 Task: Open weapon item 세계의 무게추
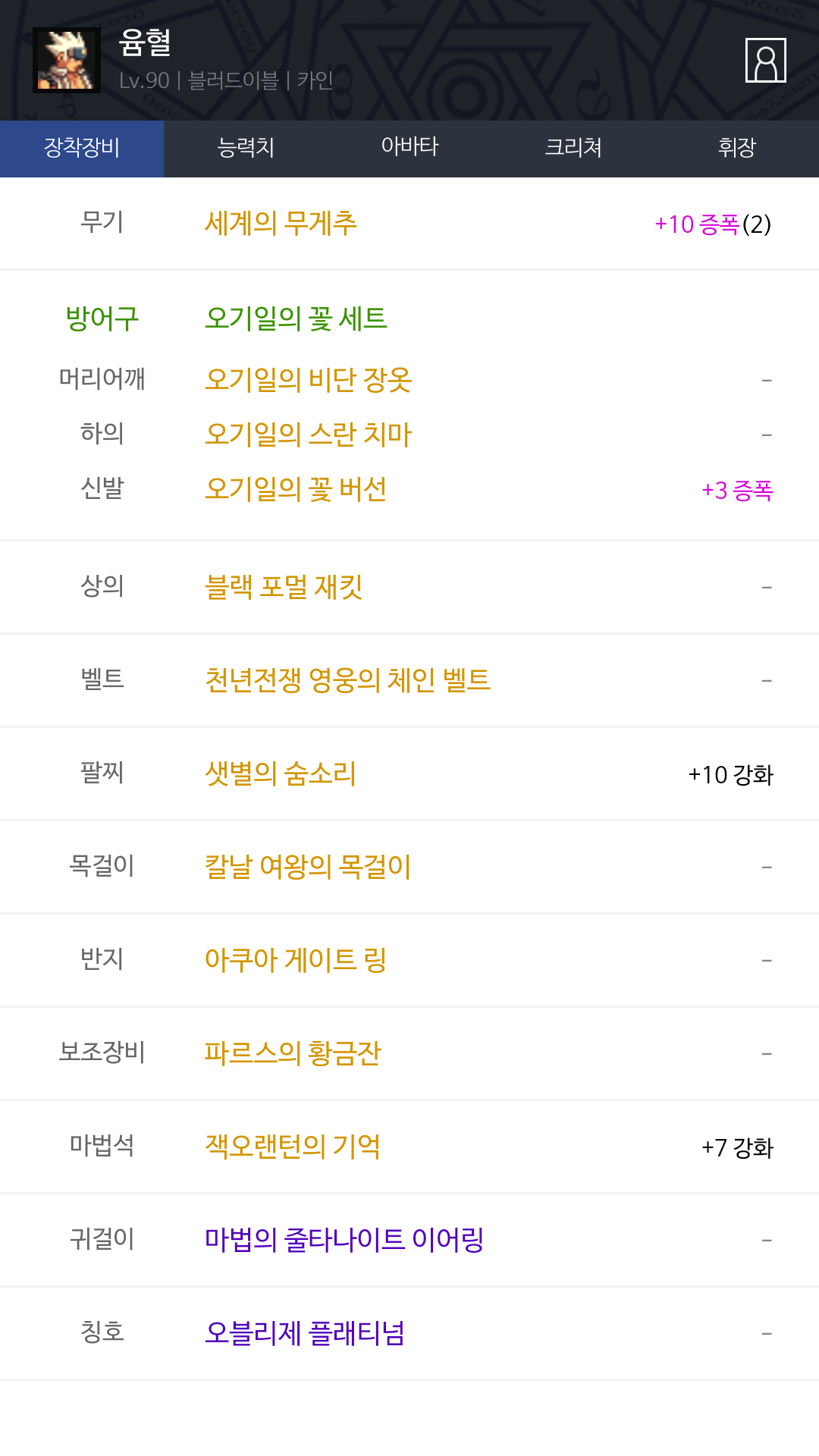[x=281, y=224]
